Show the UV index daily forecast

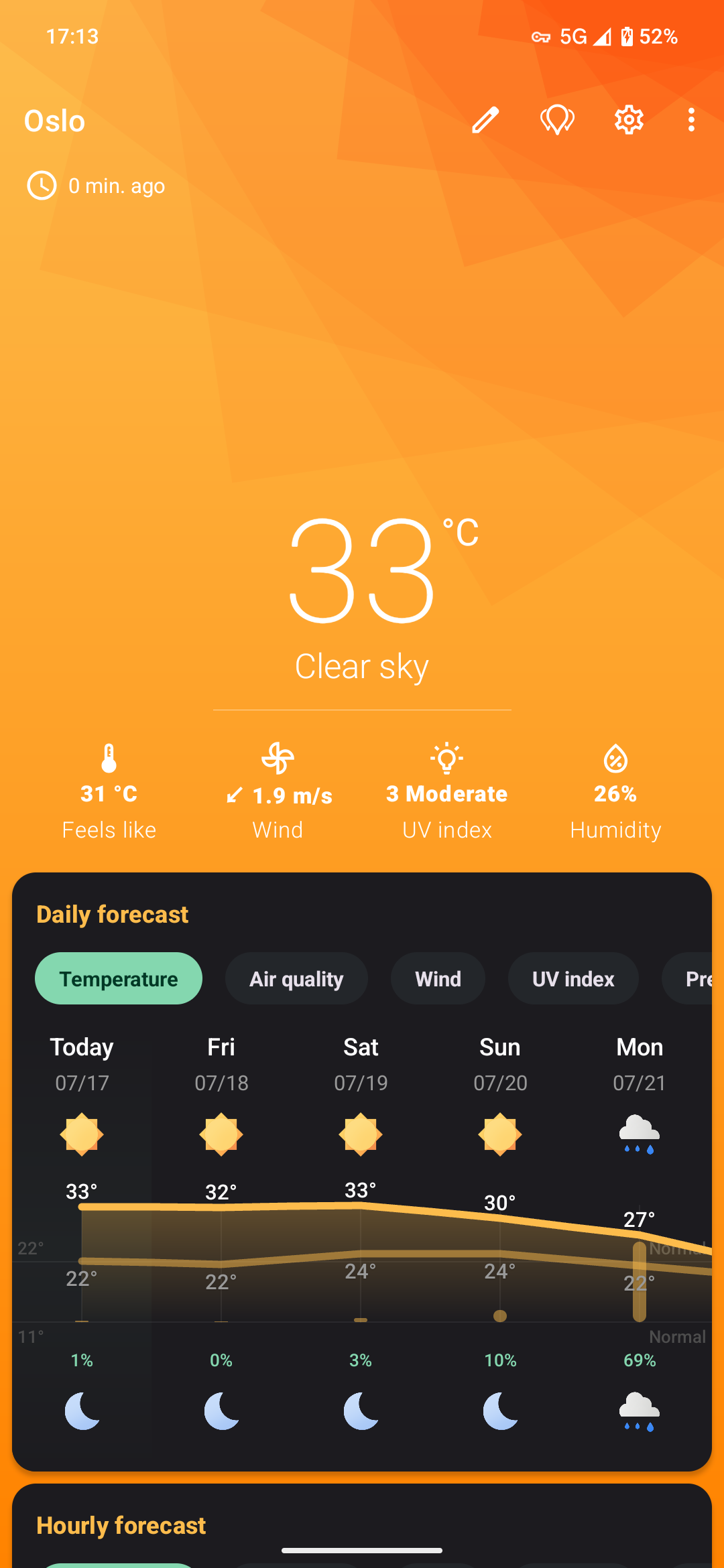pyautogui.click(x=573, y=979)
